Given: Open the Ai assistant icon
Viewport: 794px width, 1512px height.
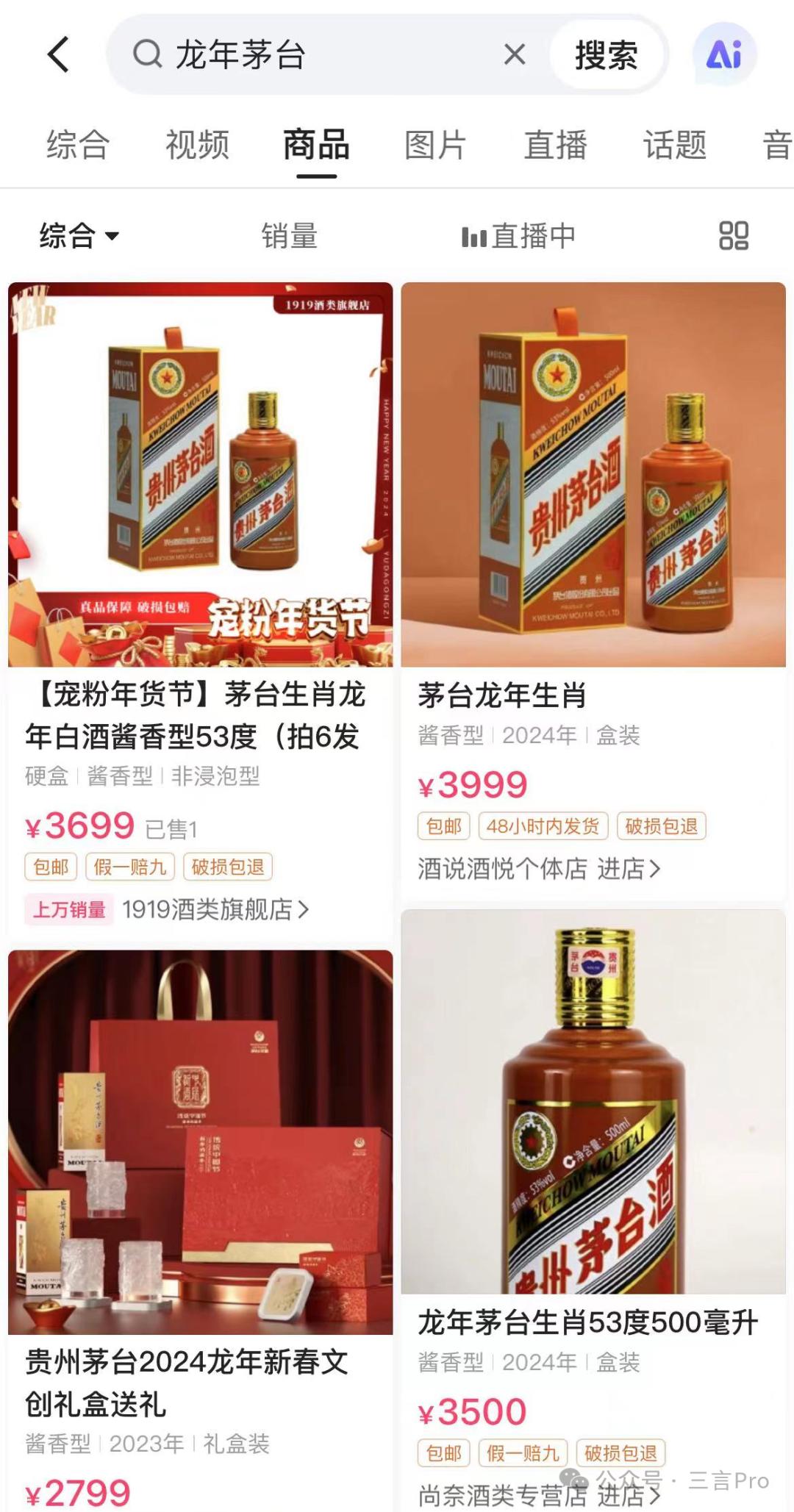Looking at the screenshot, I should [x=724, y=54].
